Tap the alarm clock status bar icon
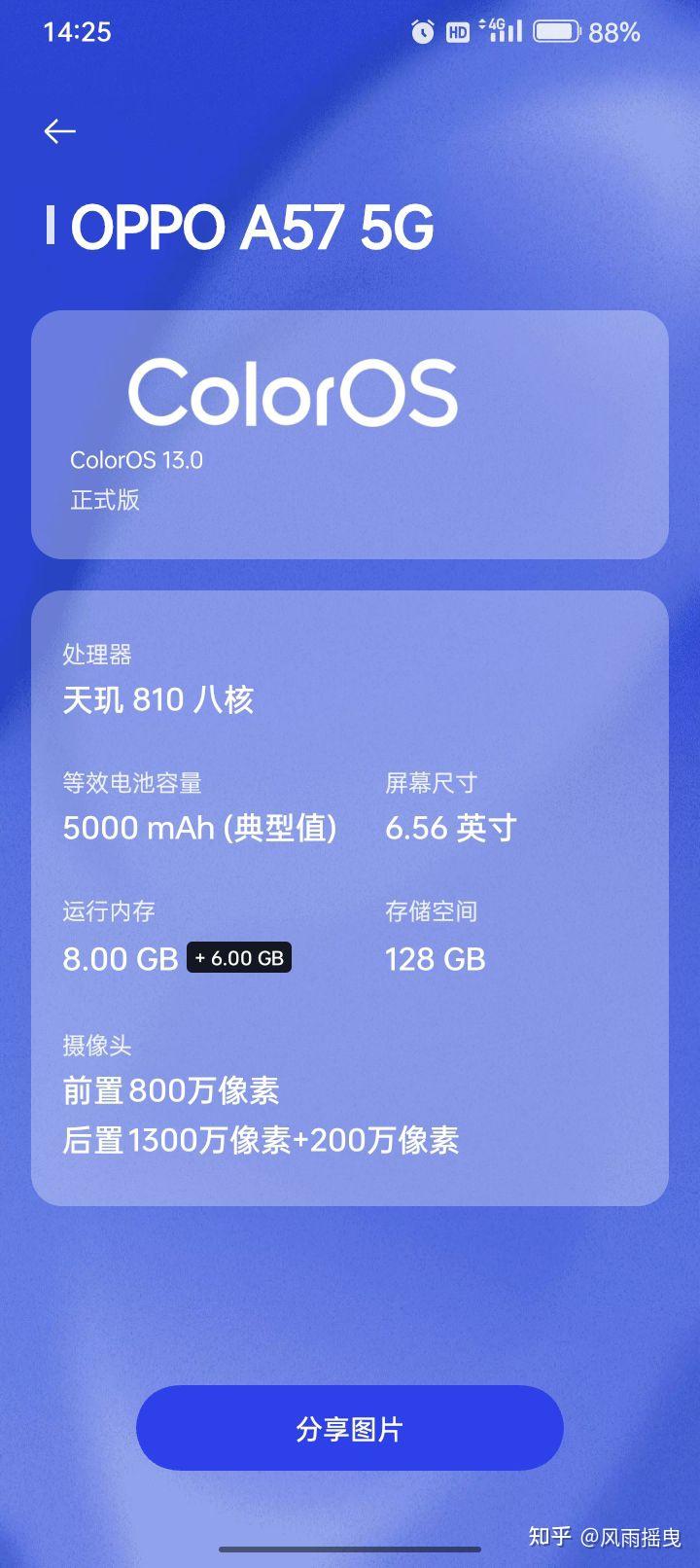Viewport: 700px width, 1568px height. coord(421,32)
